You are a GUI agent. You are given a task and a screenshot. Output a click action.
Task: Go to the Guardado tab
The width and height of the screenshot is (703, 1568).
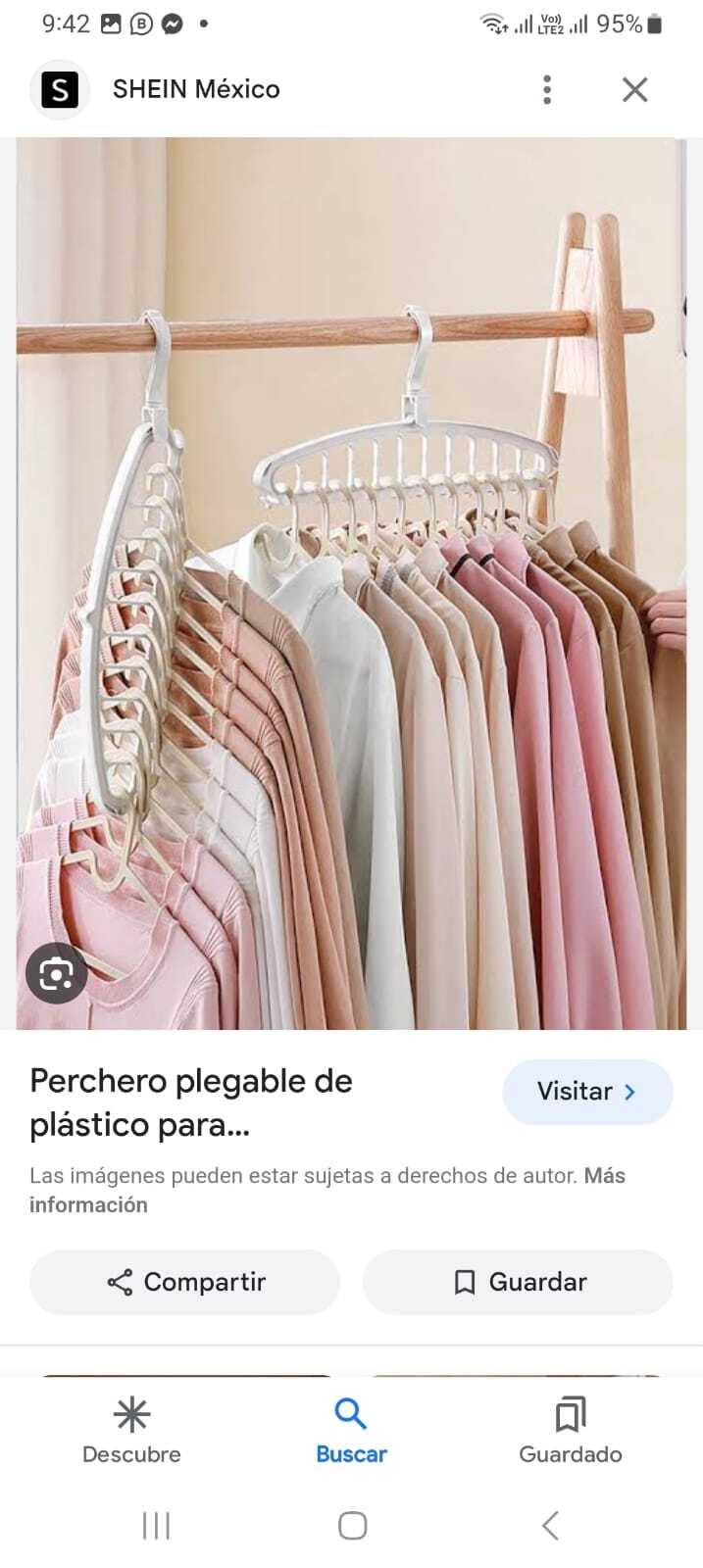pos(571,1431)
